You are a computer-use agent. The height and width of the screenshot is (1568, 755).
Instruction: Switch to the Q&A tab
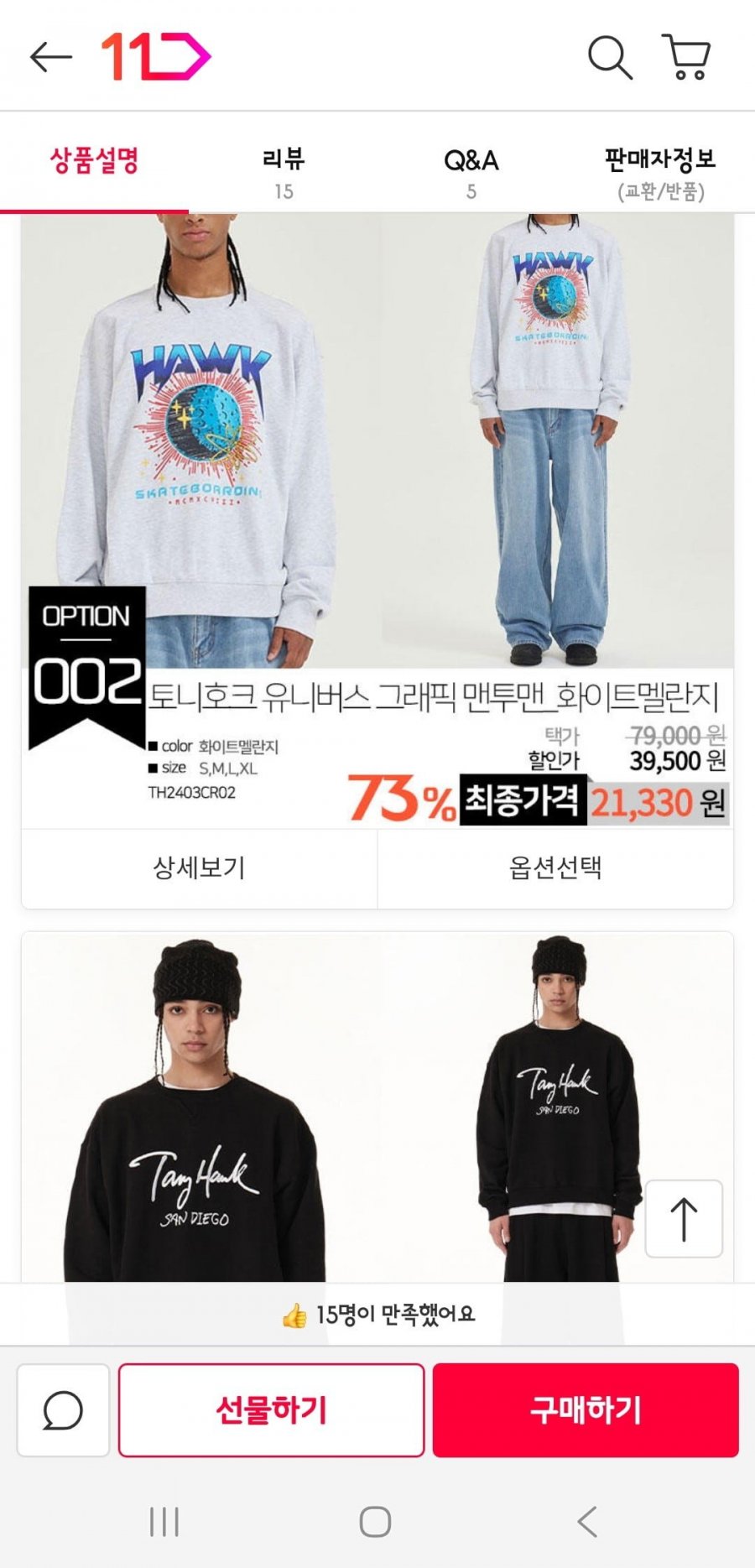point(471,172)
